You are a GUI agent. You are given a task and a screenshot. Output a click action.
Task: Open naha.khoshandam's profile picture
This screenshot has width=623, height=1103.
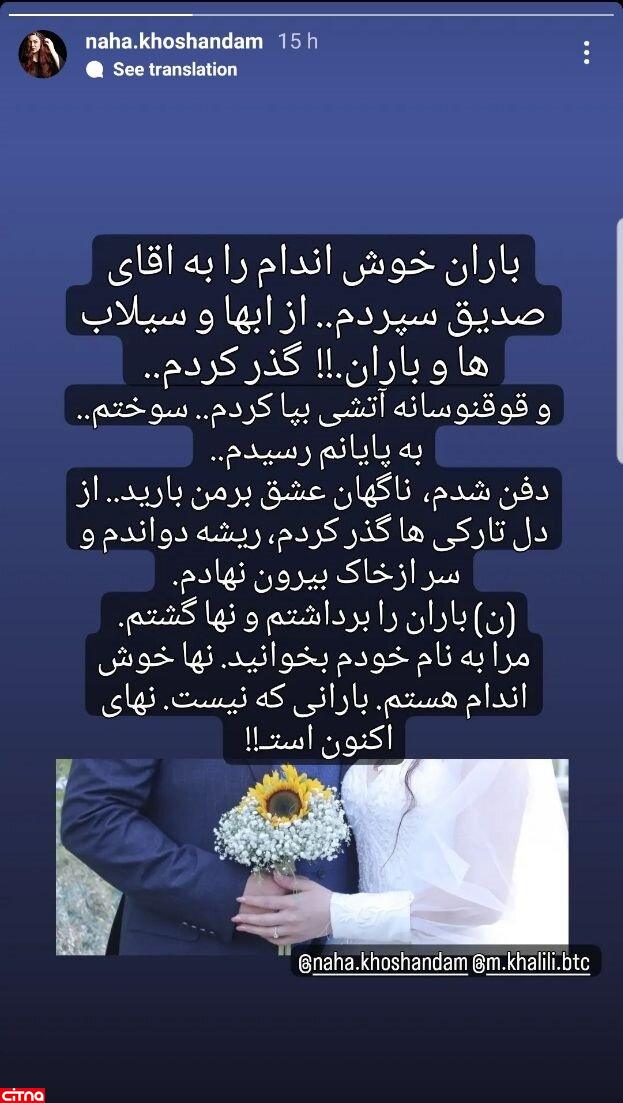click(43, 54)
